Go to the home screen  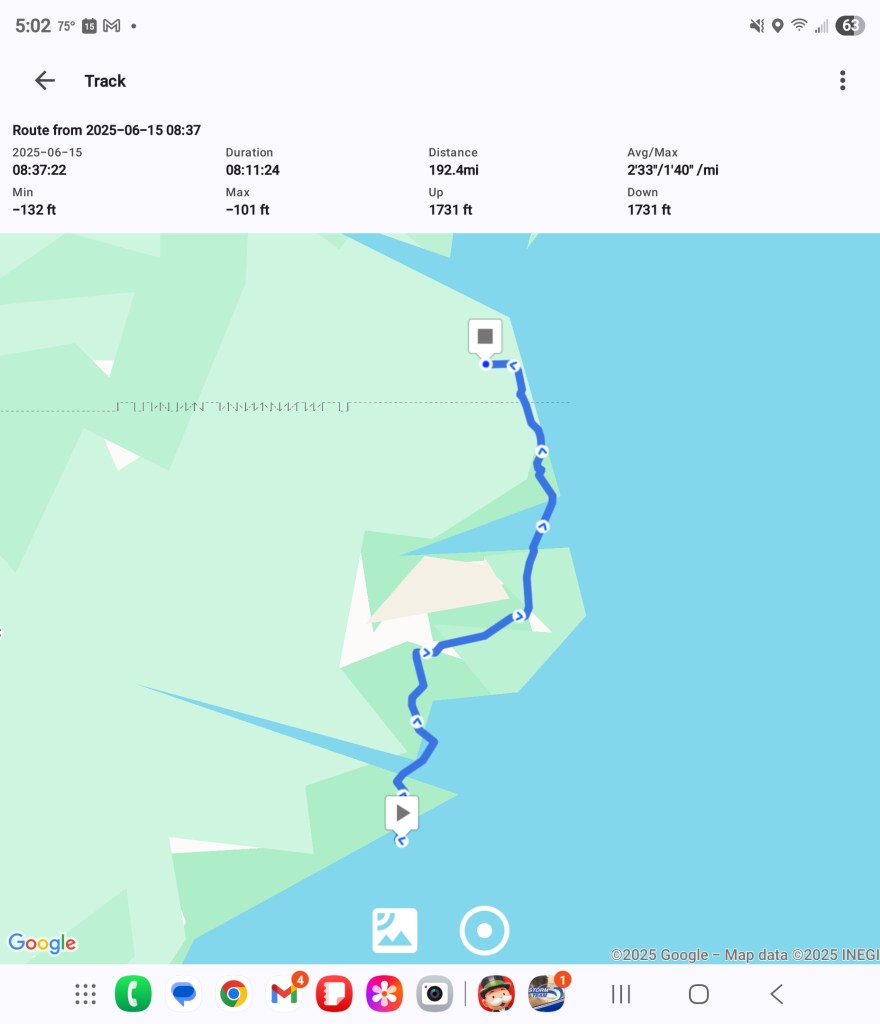[x=699, y=994]
